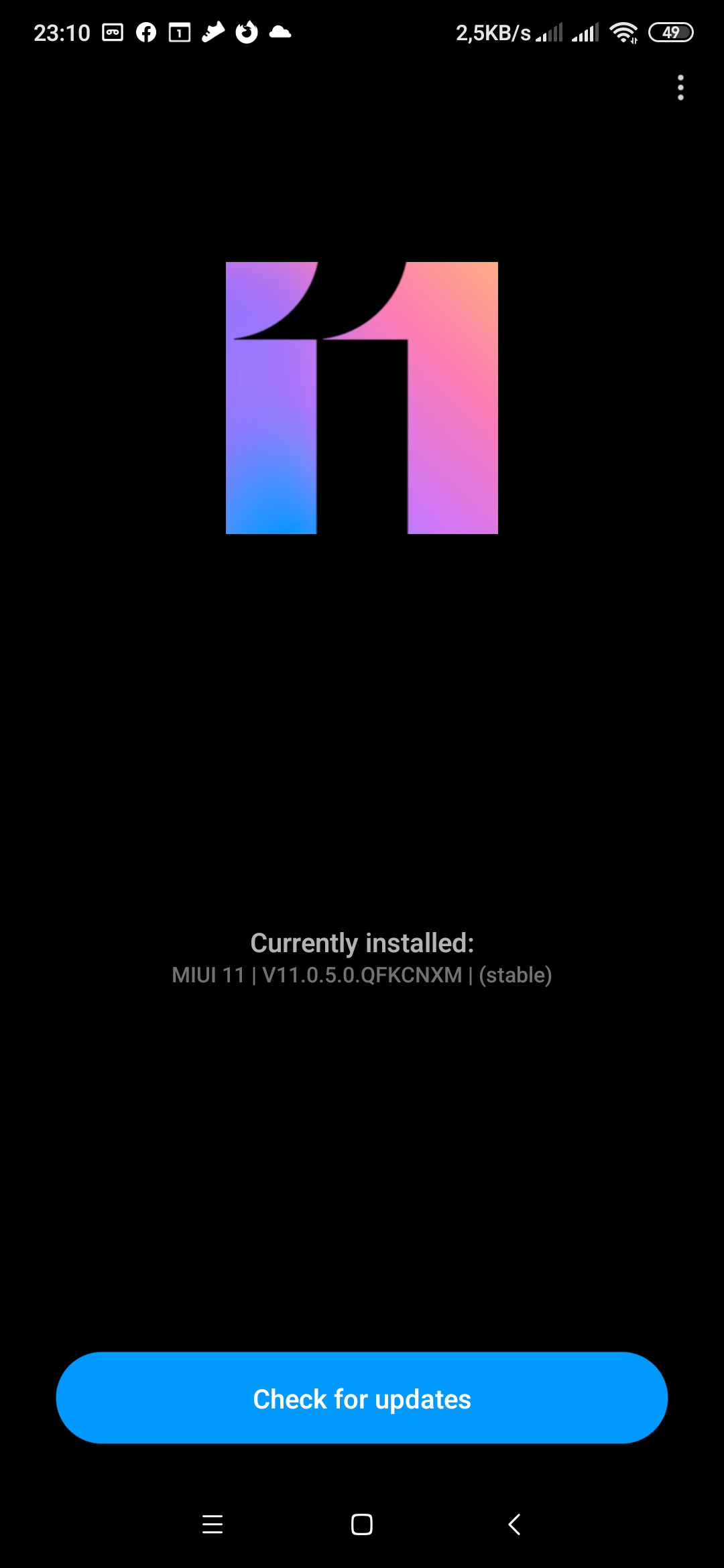
Task: Go back using the navigation bar
Action: pyautogui.click(x=514, y=1524)
